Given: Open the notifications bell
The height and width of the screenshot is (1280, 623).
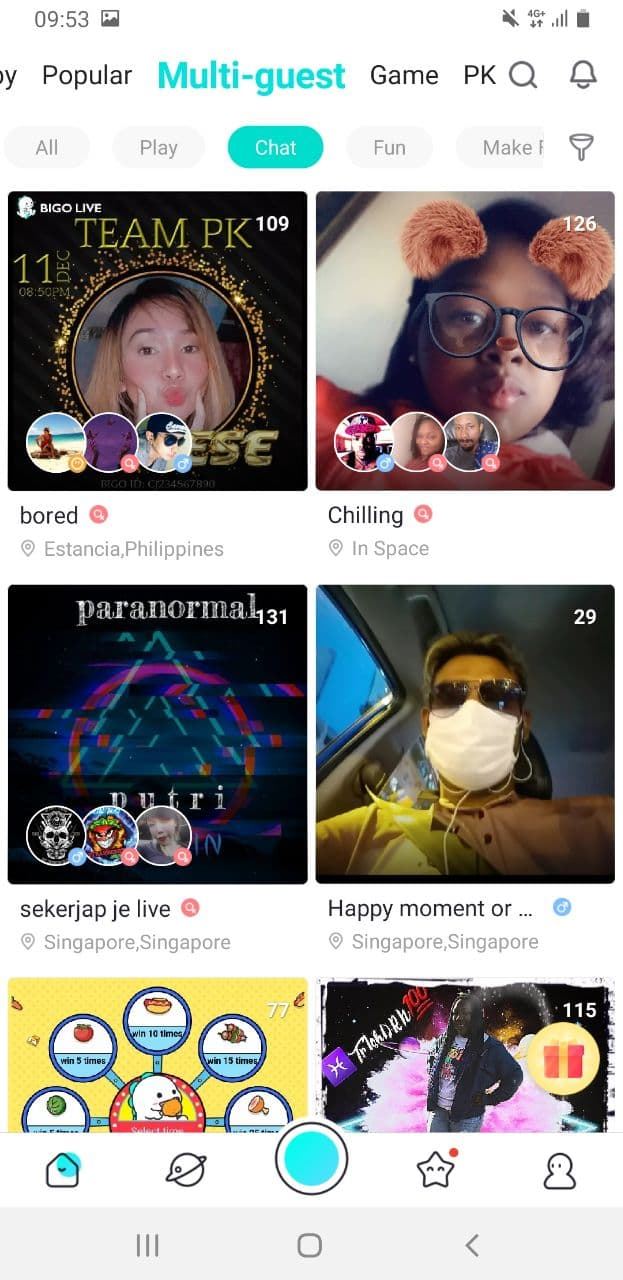Looking at the screenshot, I should 583,75.
